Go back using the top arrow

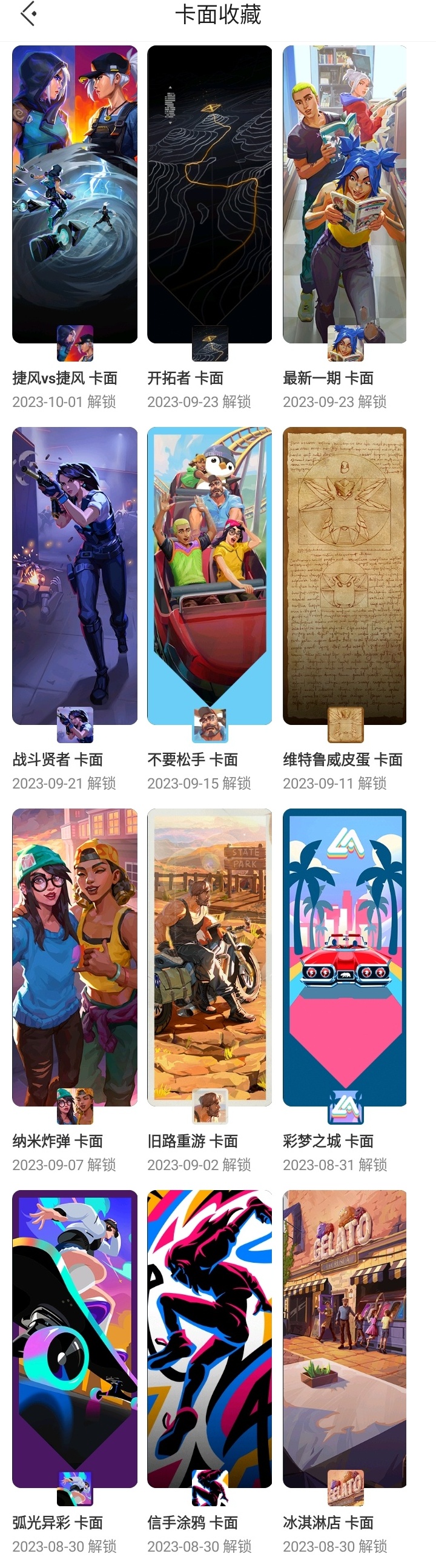pos(28,14)
